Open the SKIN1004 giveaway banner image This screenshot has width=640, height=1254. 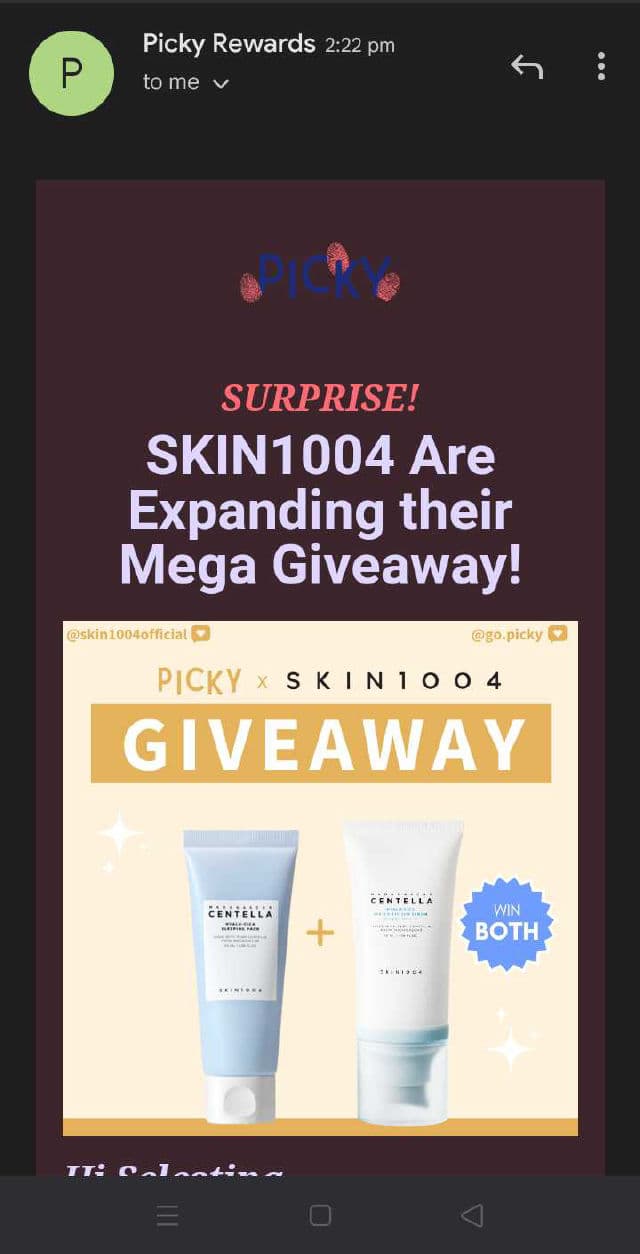(x=320, y=878)
